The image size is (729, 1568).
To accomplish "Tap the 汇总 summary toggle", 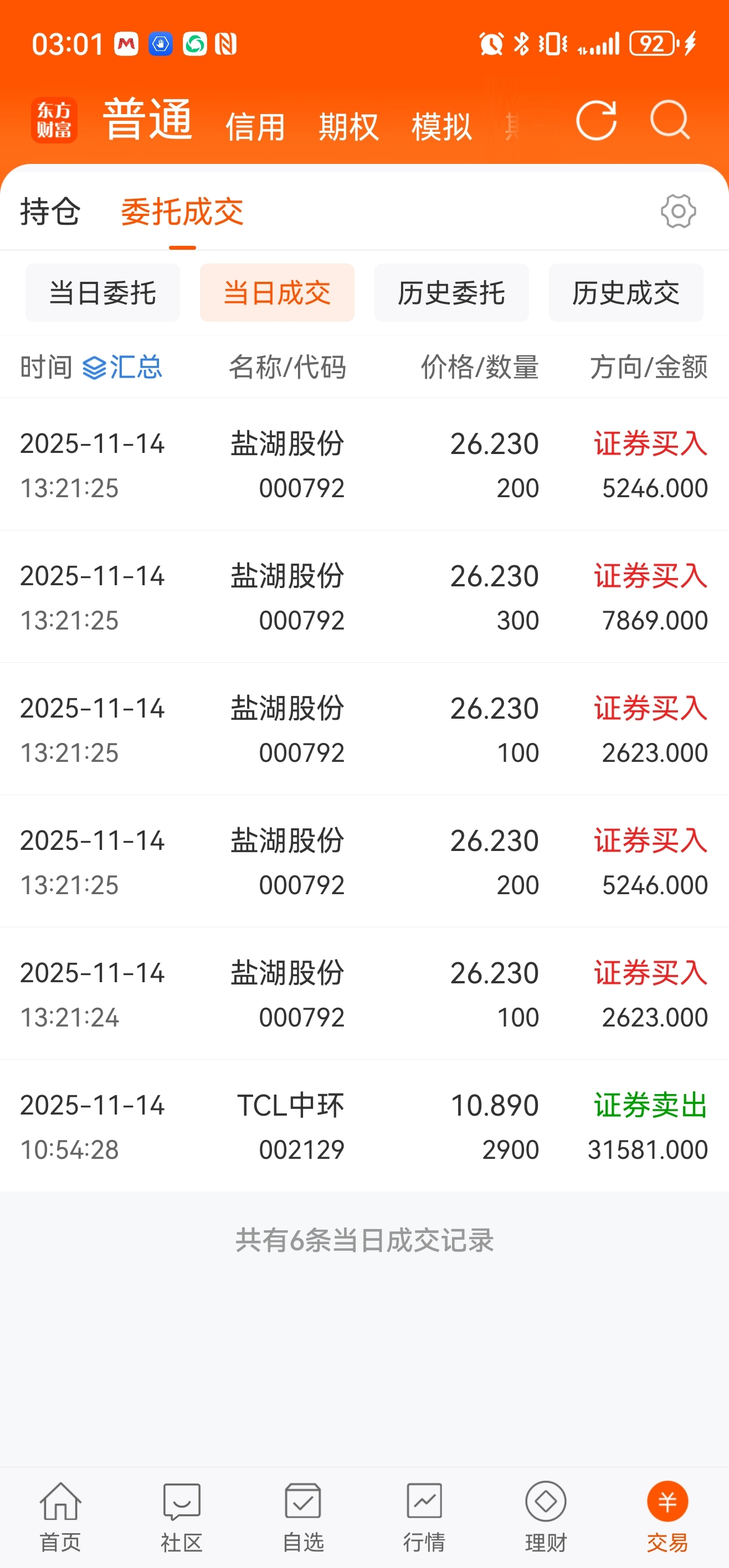I will [x=122, y=367].
